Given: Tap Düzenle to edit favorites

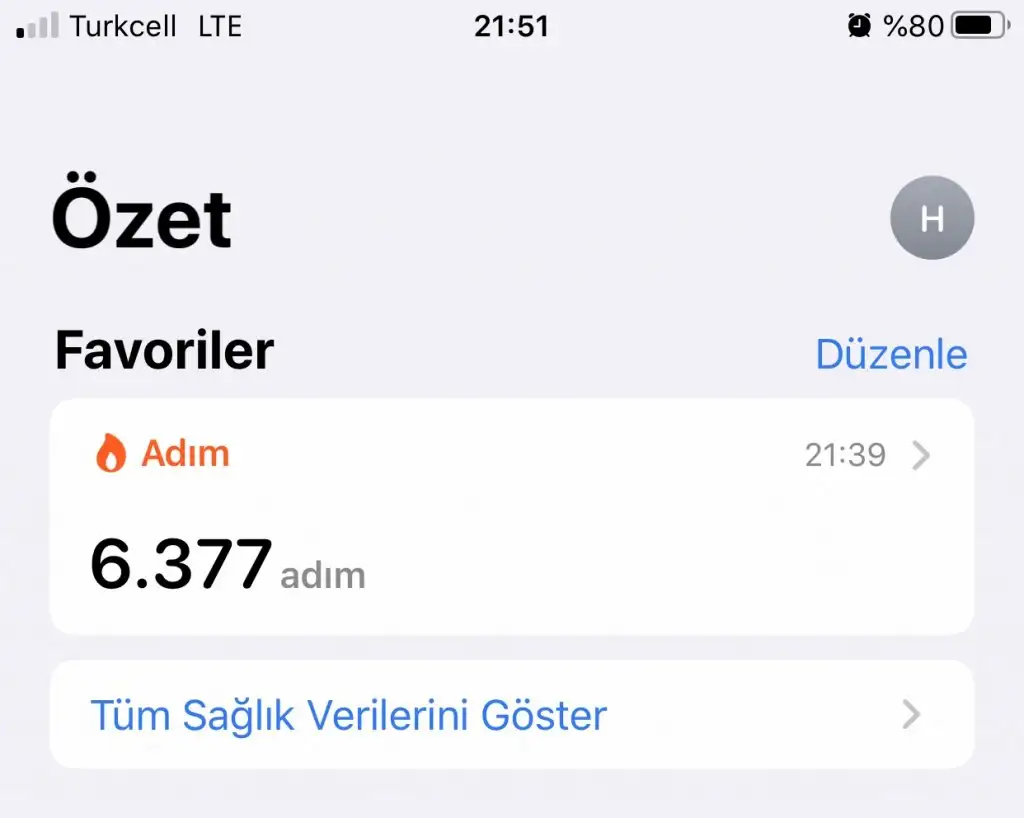Looking at the screenshot, I should (x=891, y=354).
